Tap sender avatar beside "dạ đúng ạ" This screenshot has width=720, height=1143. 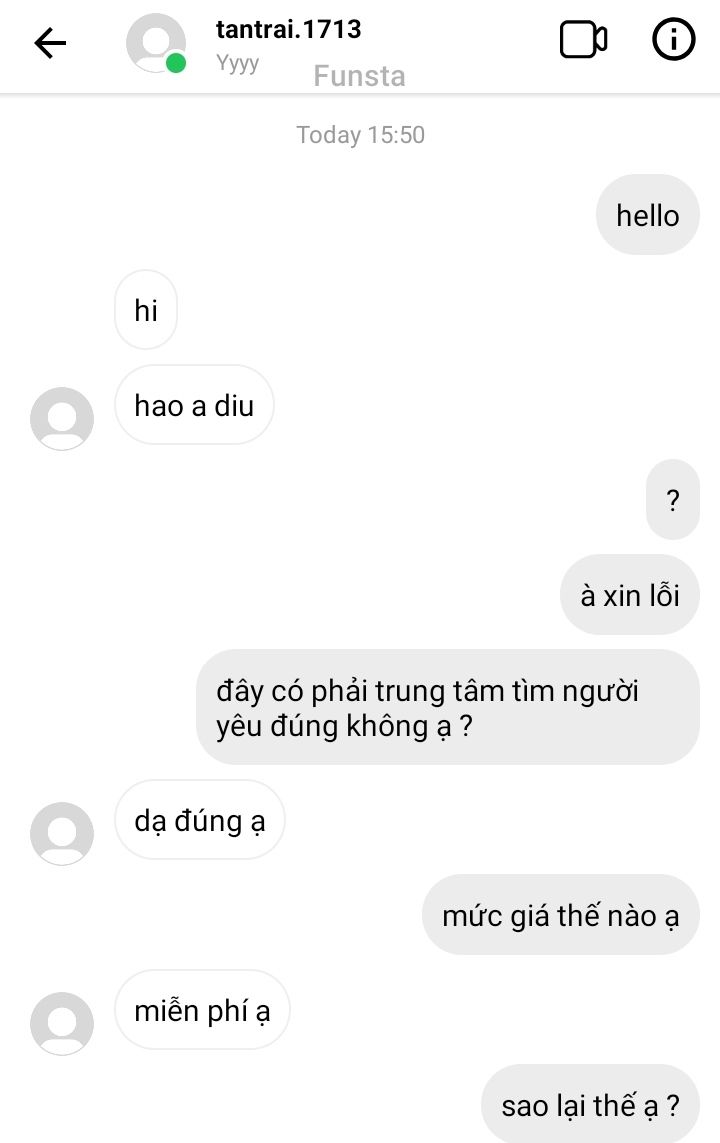(x=62, y=833)
